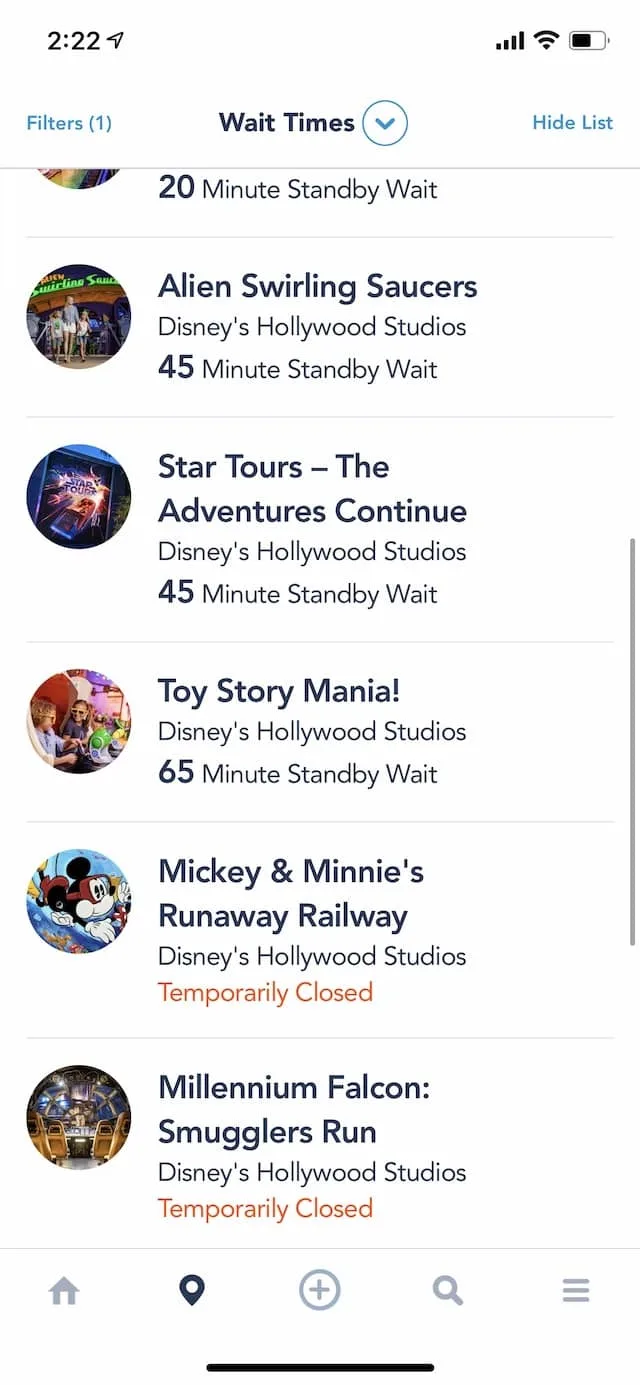Open the Search tab
The width and height of the screenshot is (640, 1385).
tap(448, 1291)
